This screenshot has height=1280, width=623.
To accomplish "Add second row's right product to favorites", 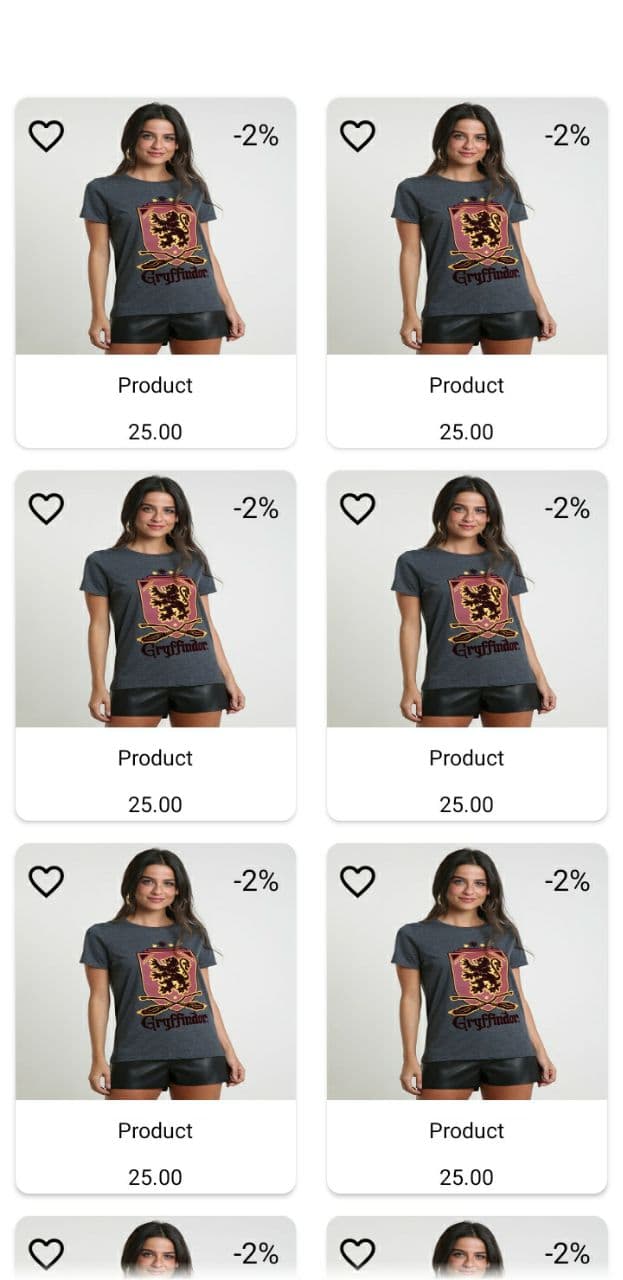I will click(x=357, y=508).
